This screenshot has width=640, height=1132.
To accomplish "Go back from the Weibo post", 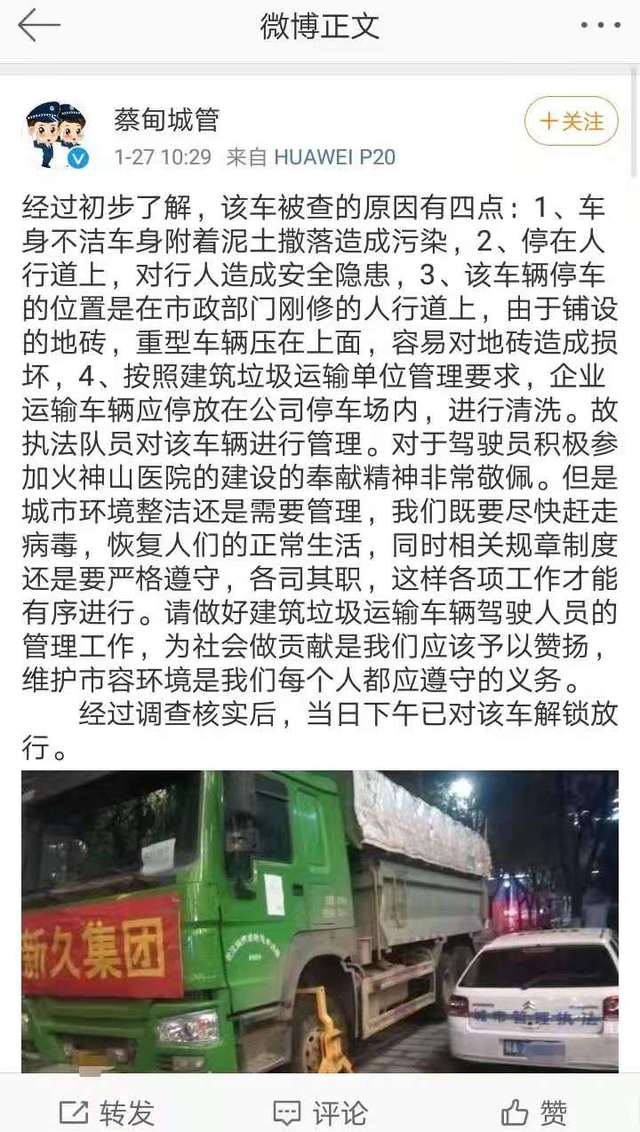I will [x=38, y=25].
